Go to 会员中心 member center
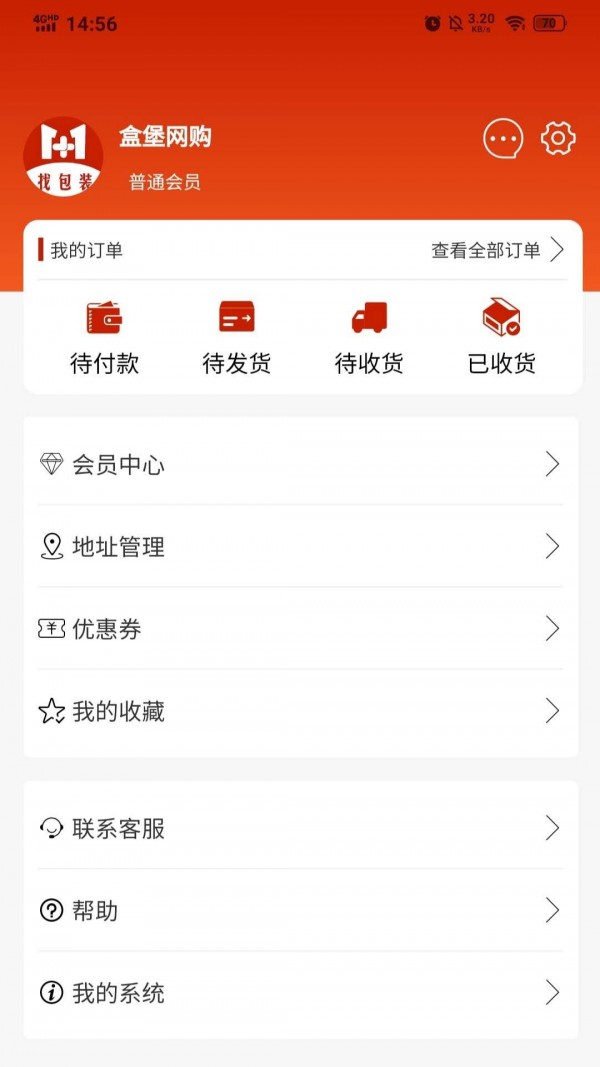 tap(300, 464)
